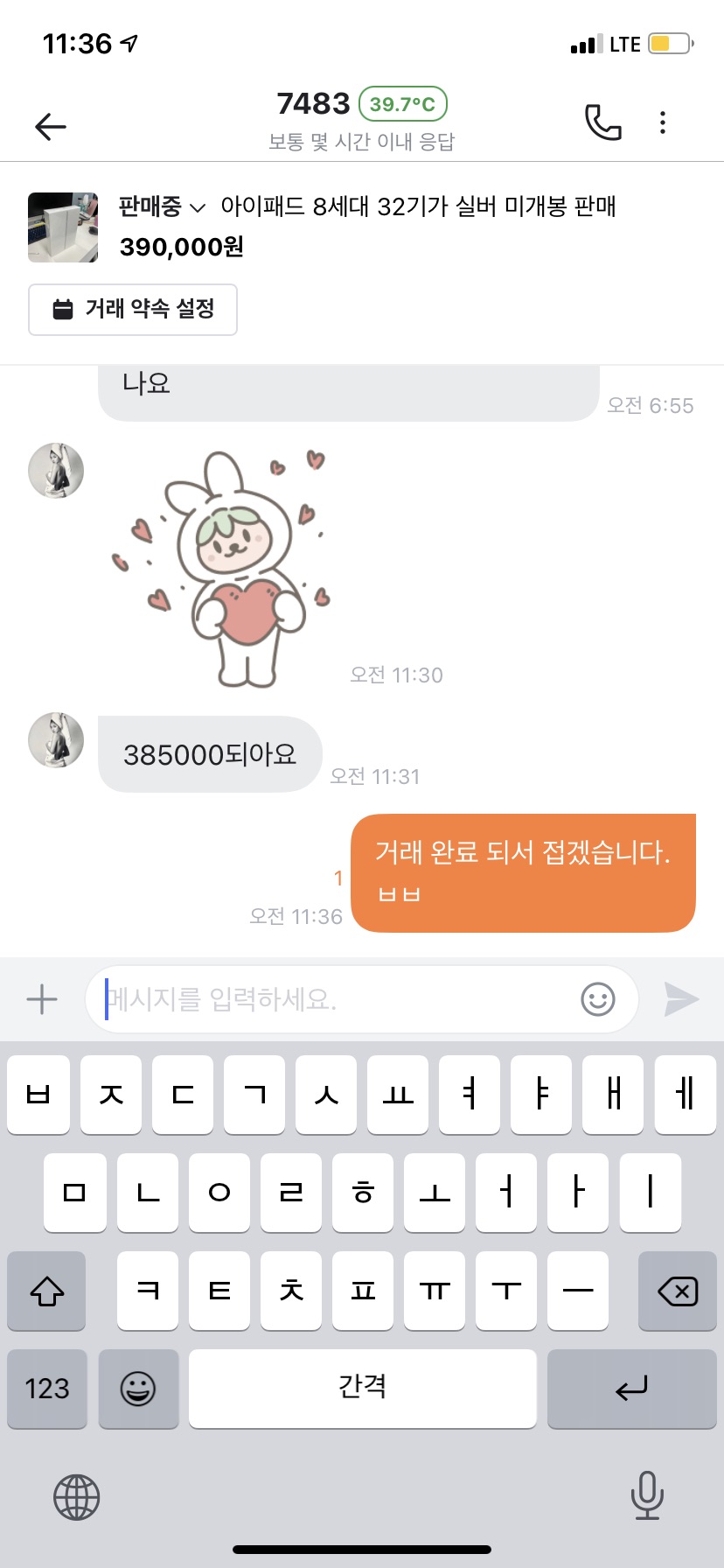This screenshot has height=1568, width=724.
Task: Open the three-dot overflow menu
Action: [663, 122]
